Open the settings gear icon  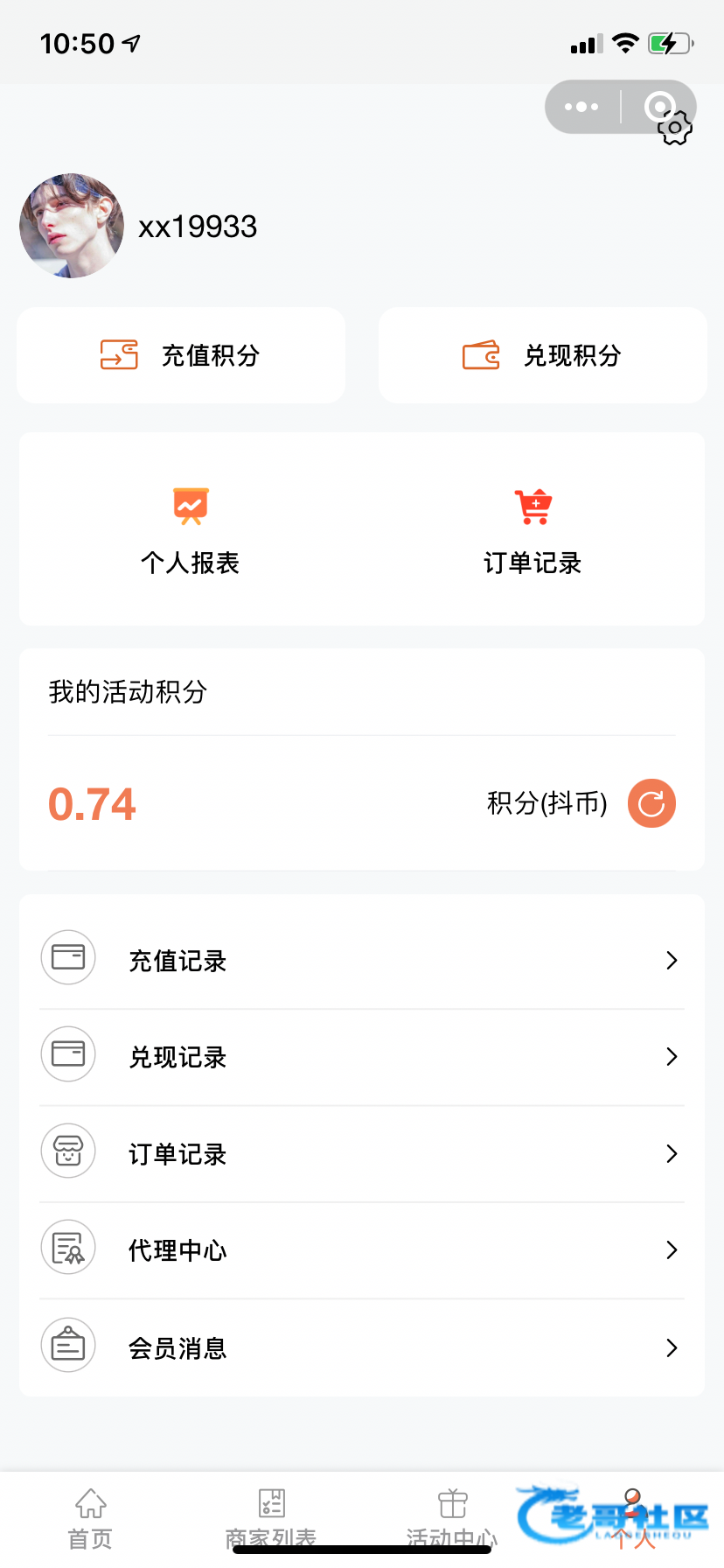675,129
